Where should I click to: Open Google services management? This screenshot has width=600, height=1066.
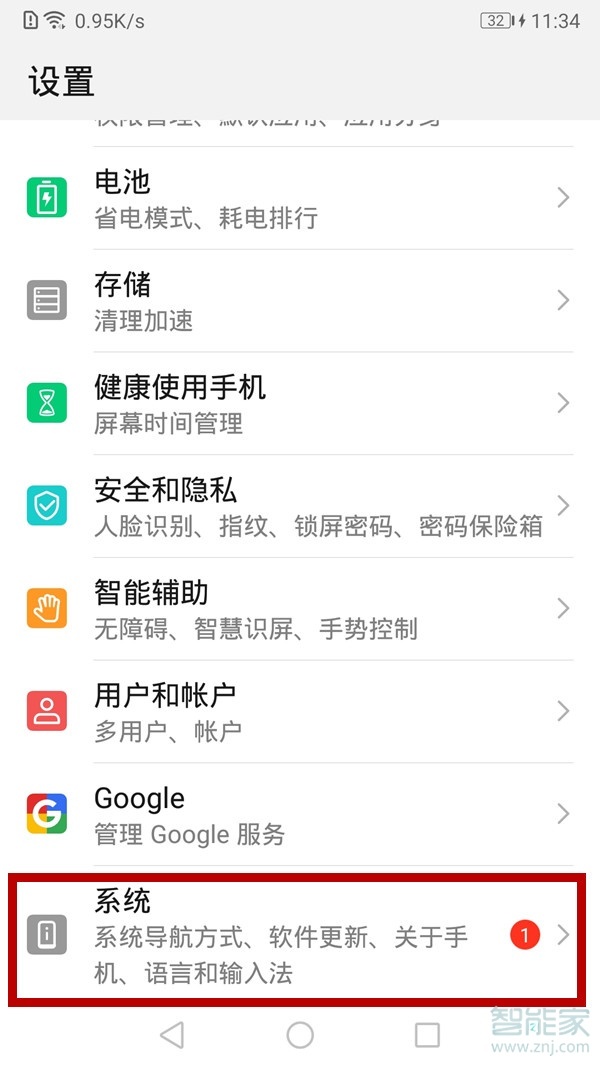[300, 814]
